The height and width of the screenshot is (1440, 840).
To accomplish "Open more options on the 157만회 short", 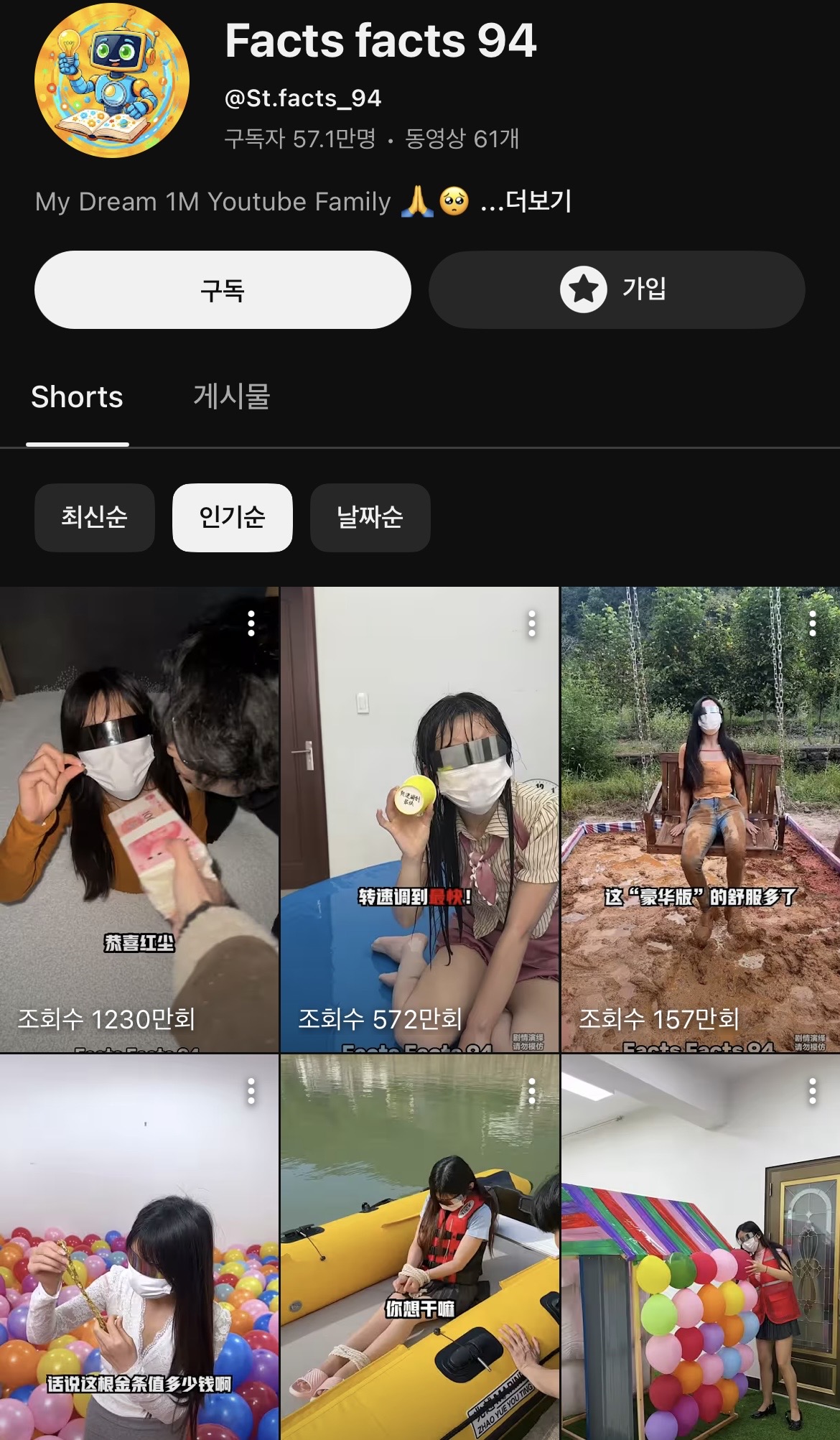I will (813, 623).
